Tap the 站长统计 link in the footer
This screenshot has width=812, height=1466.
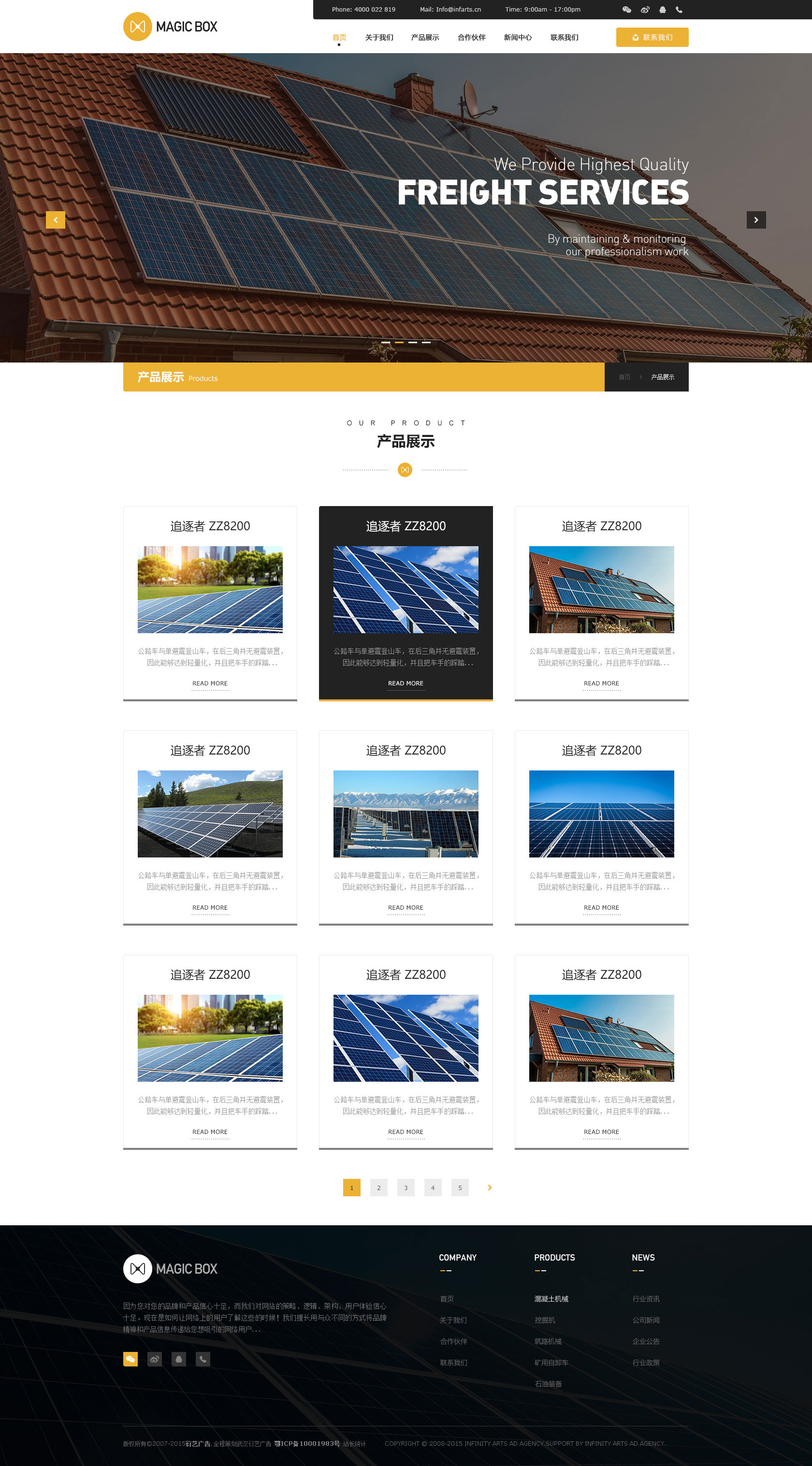pyautogui.click(x=354, y=1443)
